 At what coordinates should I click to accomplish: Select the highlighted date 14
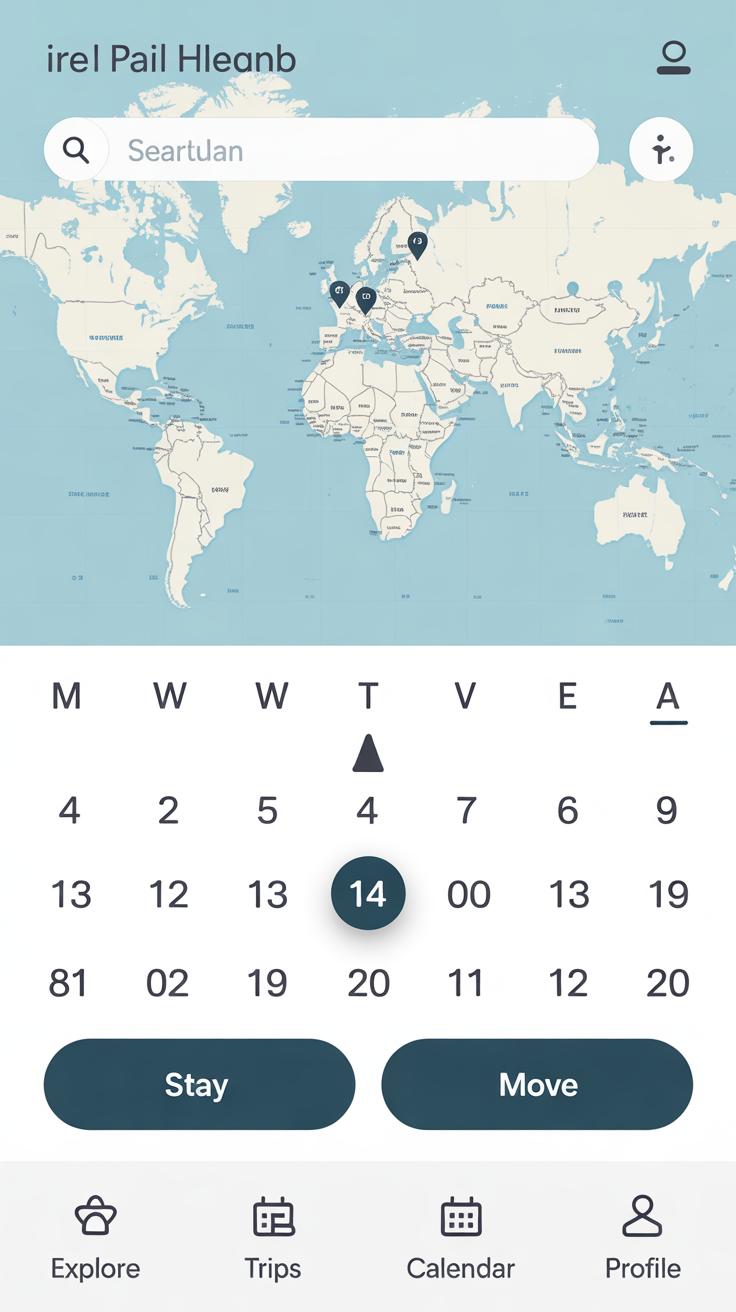coord(368,893)
